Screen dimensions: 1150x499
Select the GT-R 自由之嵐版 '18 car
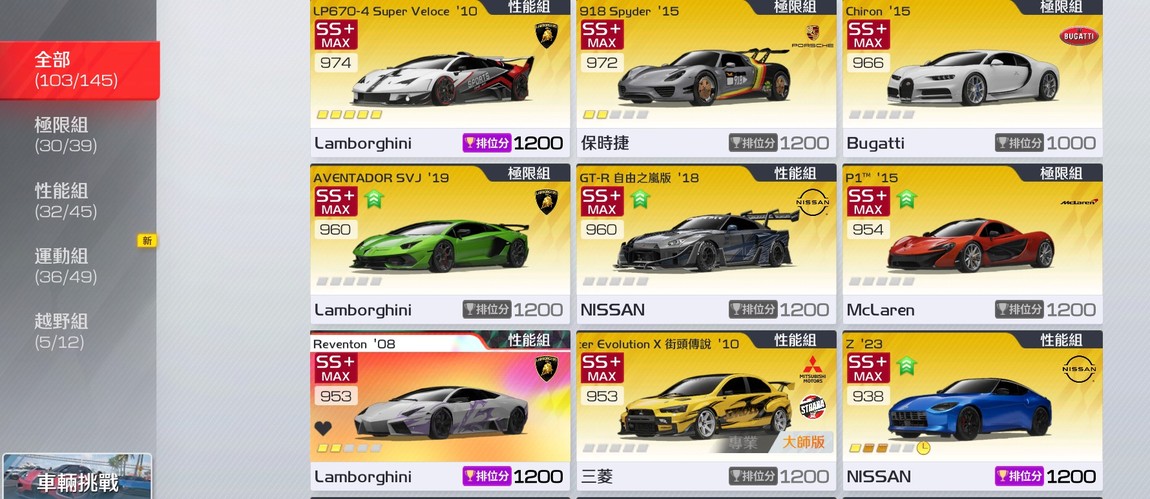pyautogui.click(x=705, y=244)
